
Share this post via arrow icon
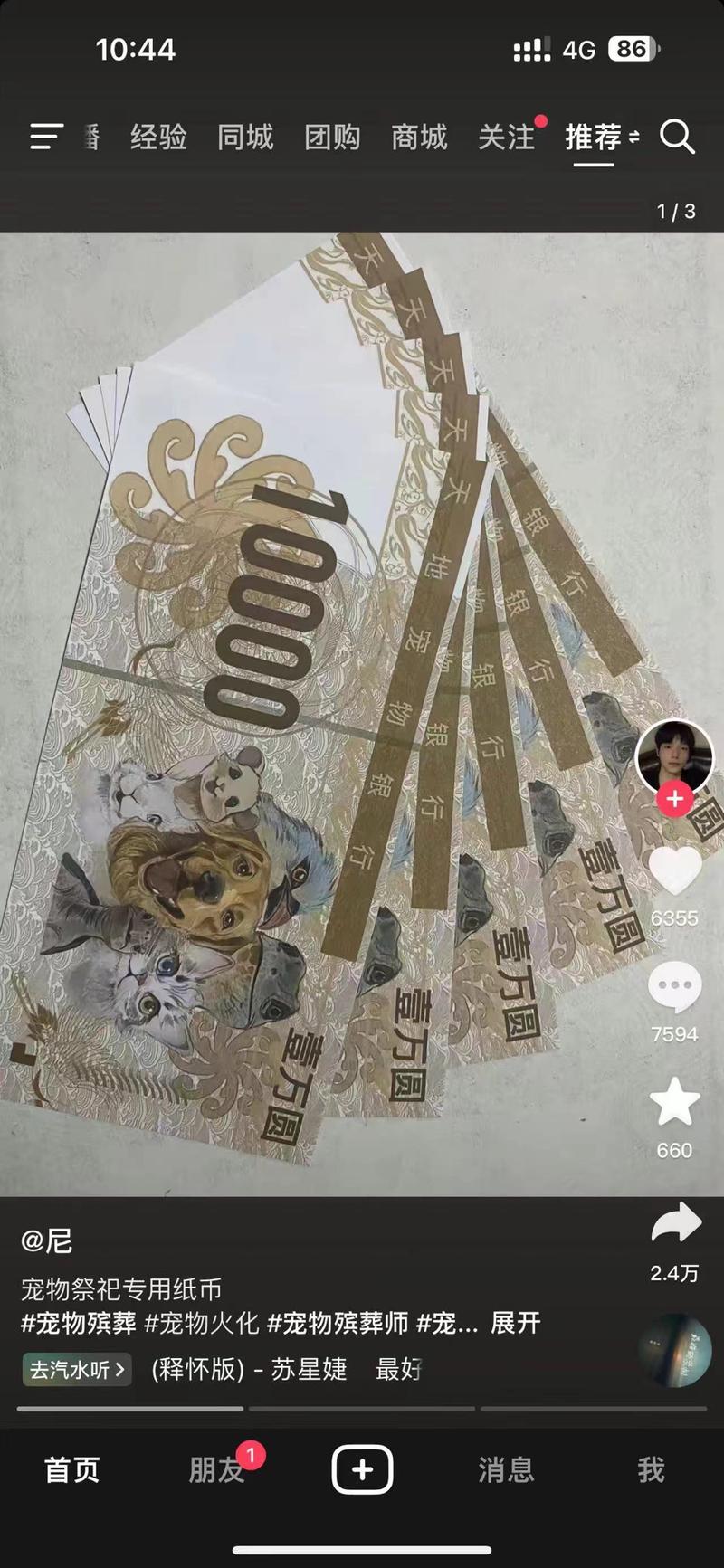coord(675,1224)
